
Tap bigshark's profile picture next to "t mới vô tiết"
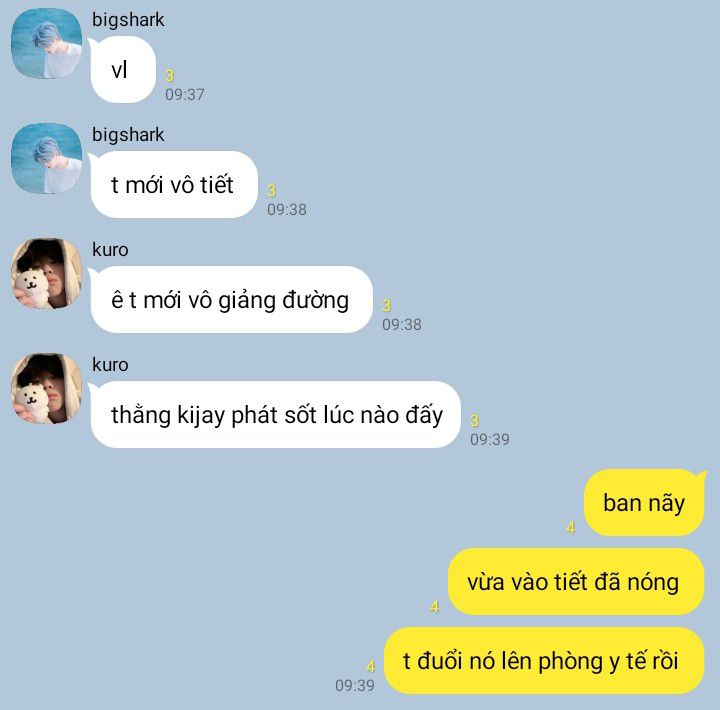point(46,159)
